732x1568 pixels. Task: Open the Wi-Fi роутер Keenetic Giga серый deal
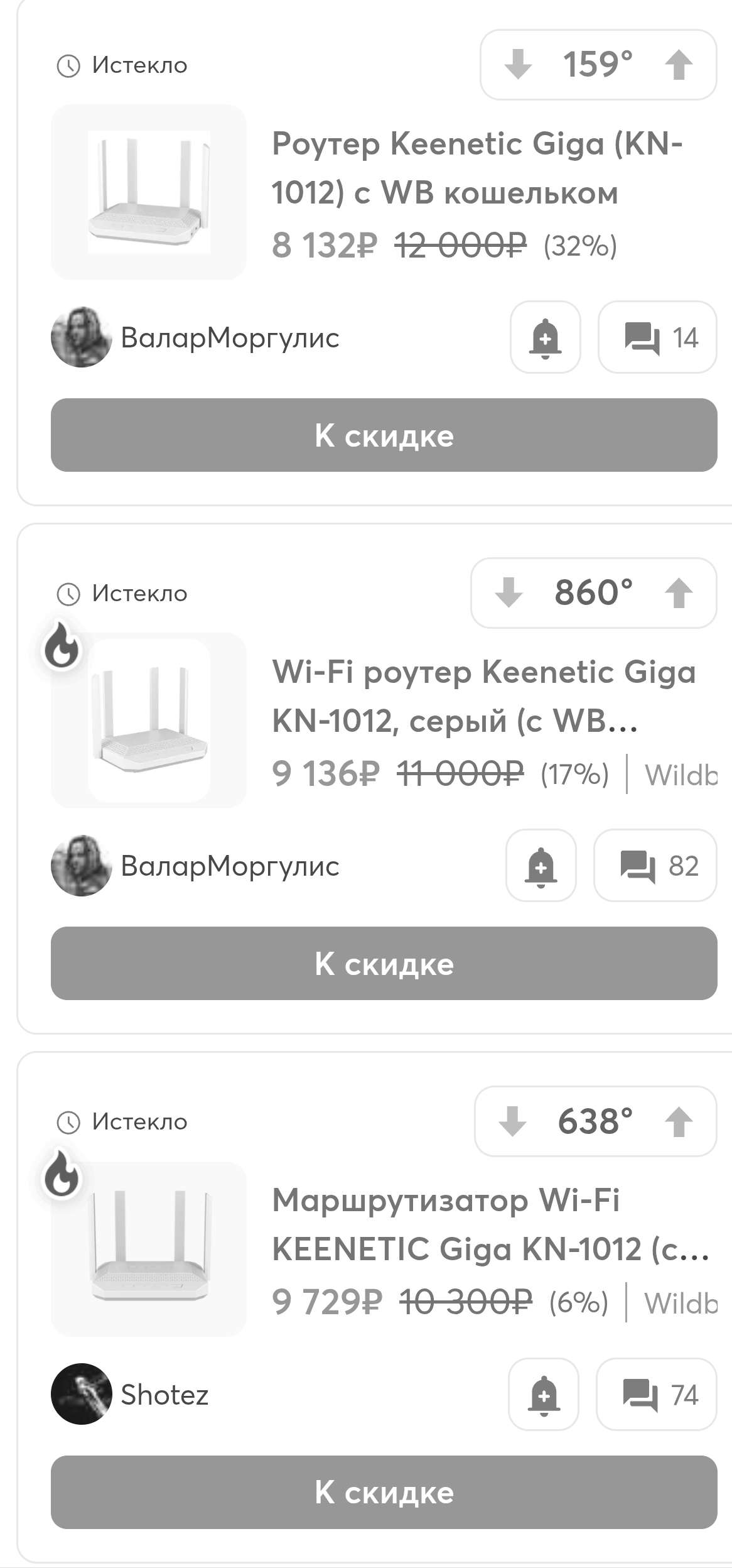point(483,696)
